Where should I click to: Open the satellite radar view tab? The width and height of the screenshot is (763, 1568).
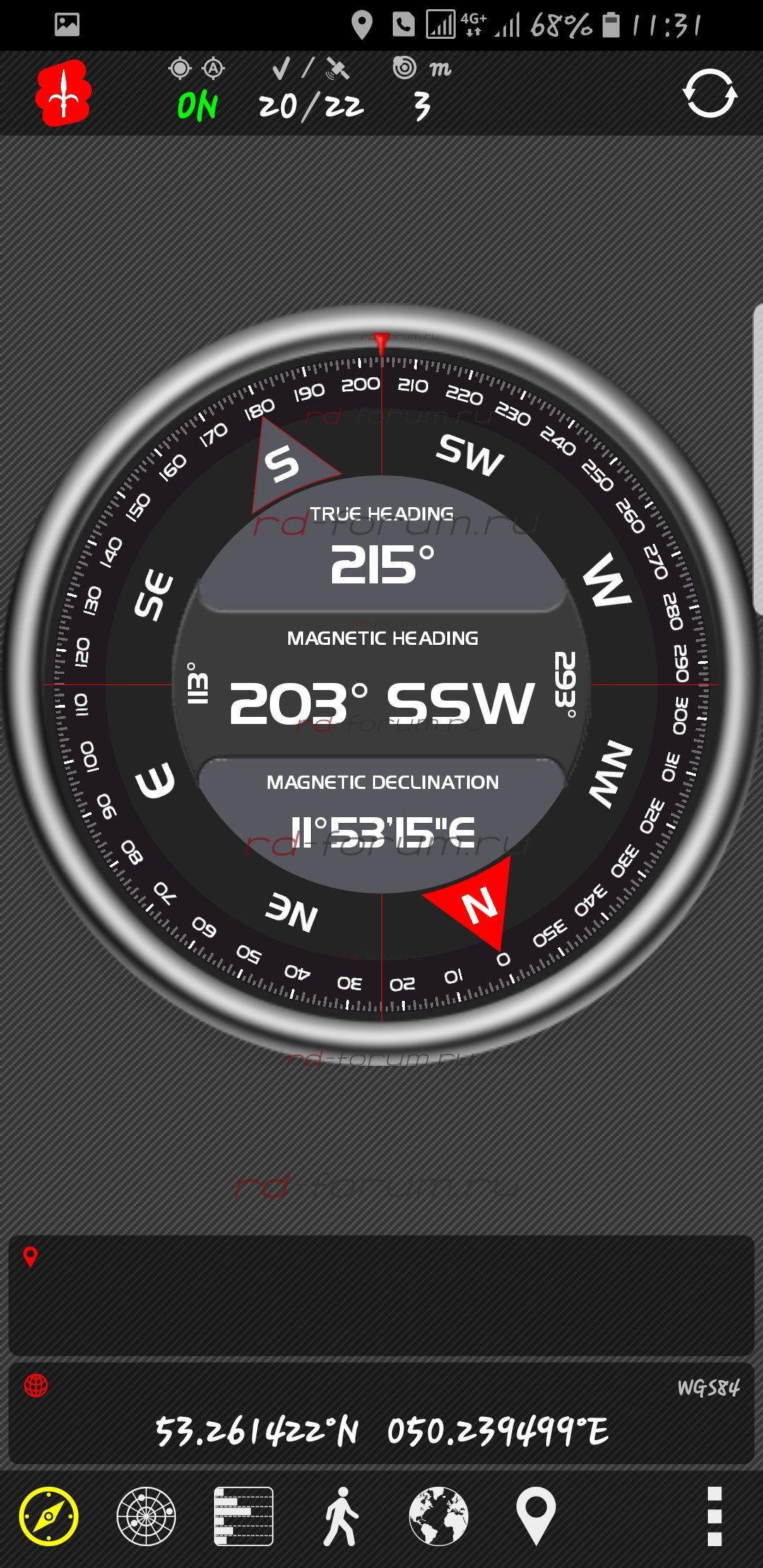point(146,1516)
